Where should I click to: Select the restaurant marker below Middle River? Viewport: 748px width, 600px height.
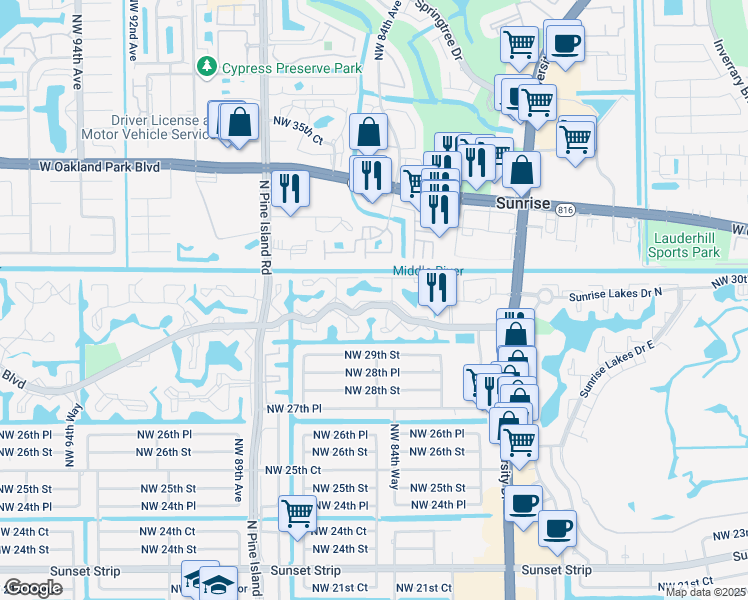coord(437,289)
